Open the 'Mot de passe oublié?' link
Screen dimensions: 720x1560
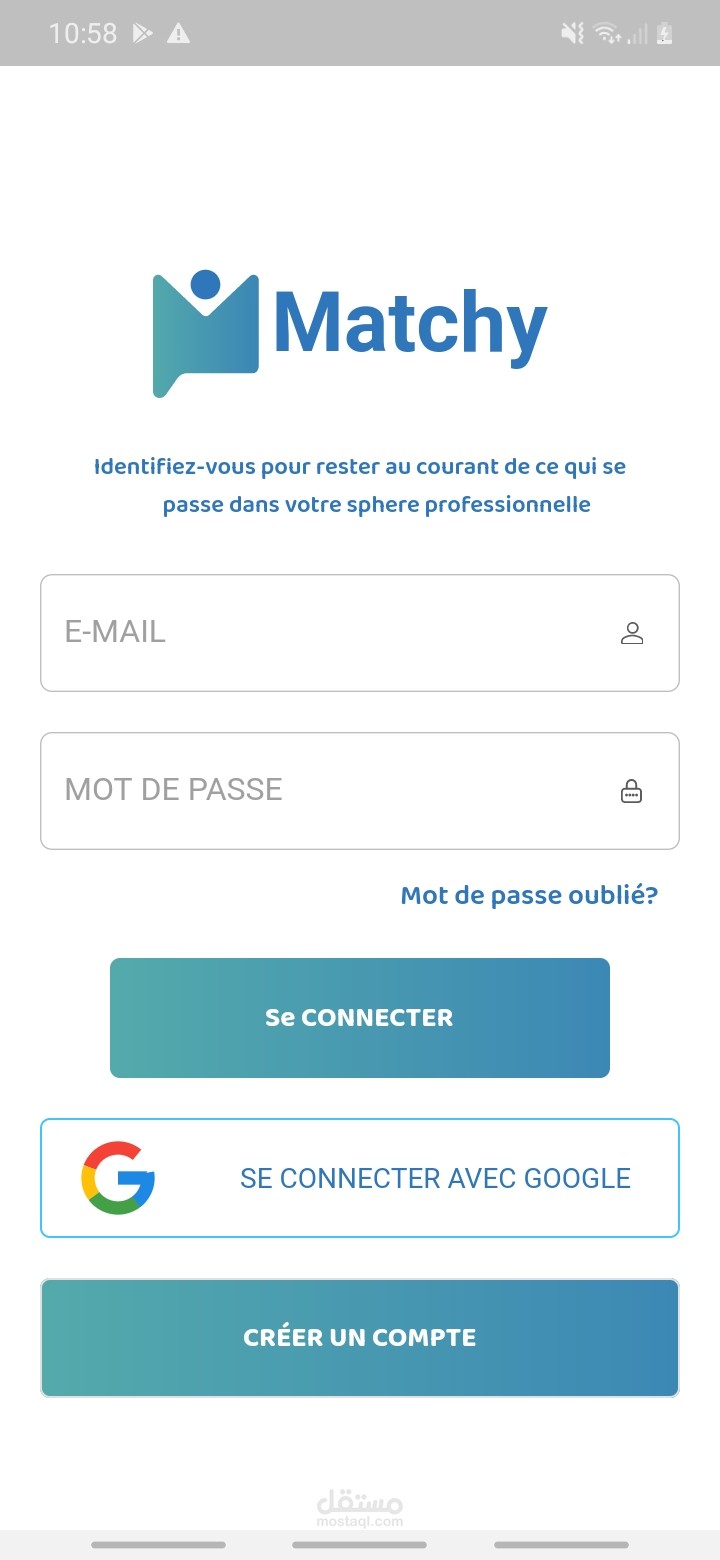click(528, 895)
